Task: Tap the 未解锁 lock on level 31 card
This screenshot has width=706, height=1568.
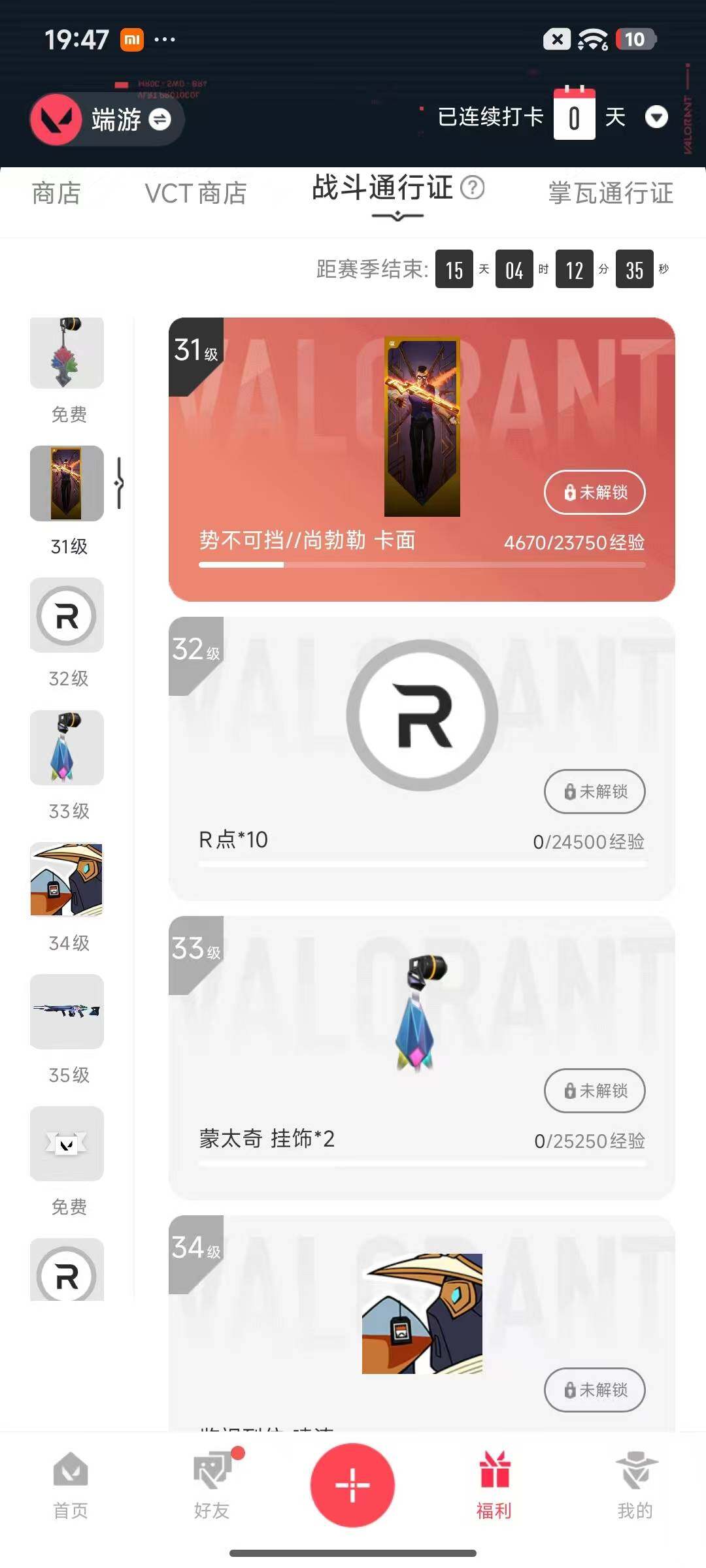Action: click(x=594, y=493)
